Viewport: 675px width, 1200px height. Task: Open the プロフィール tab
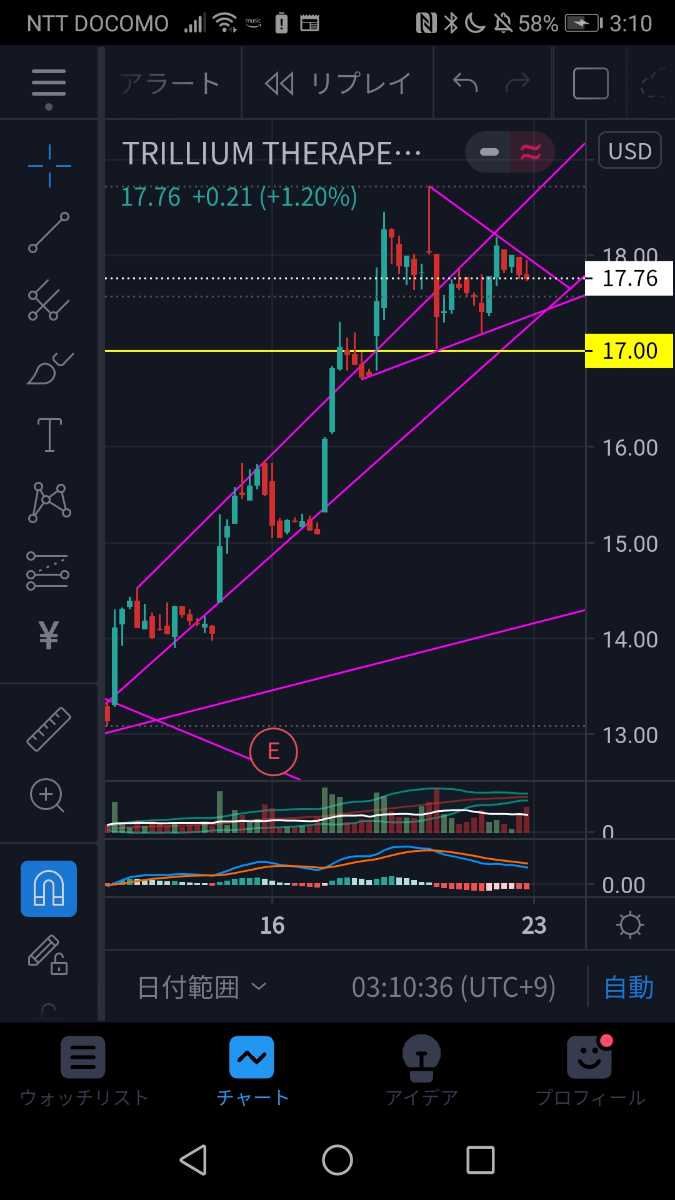click(x=589, y=1071)
